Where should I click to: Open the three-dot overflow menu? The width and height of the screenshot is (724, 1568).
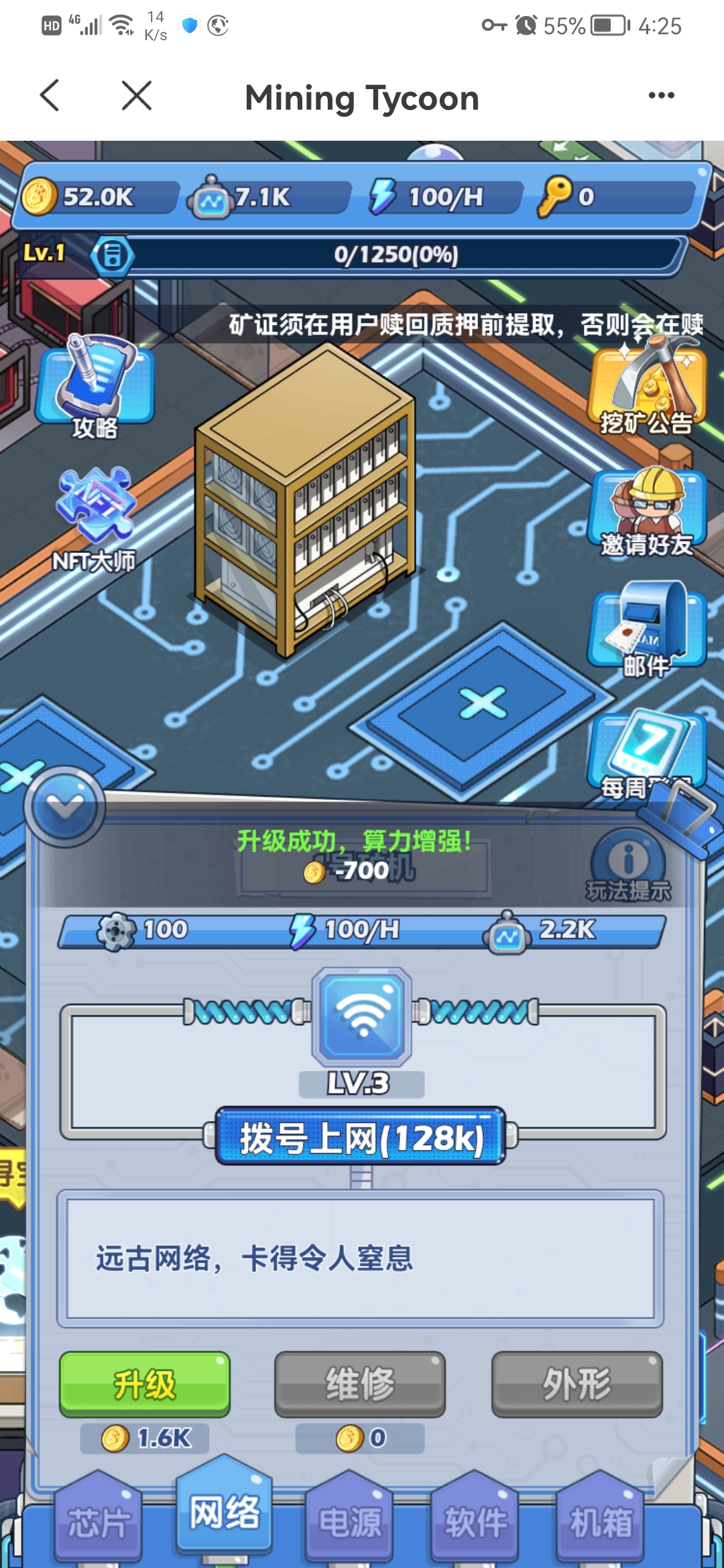[x=661, y=96]
